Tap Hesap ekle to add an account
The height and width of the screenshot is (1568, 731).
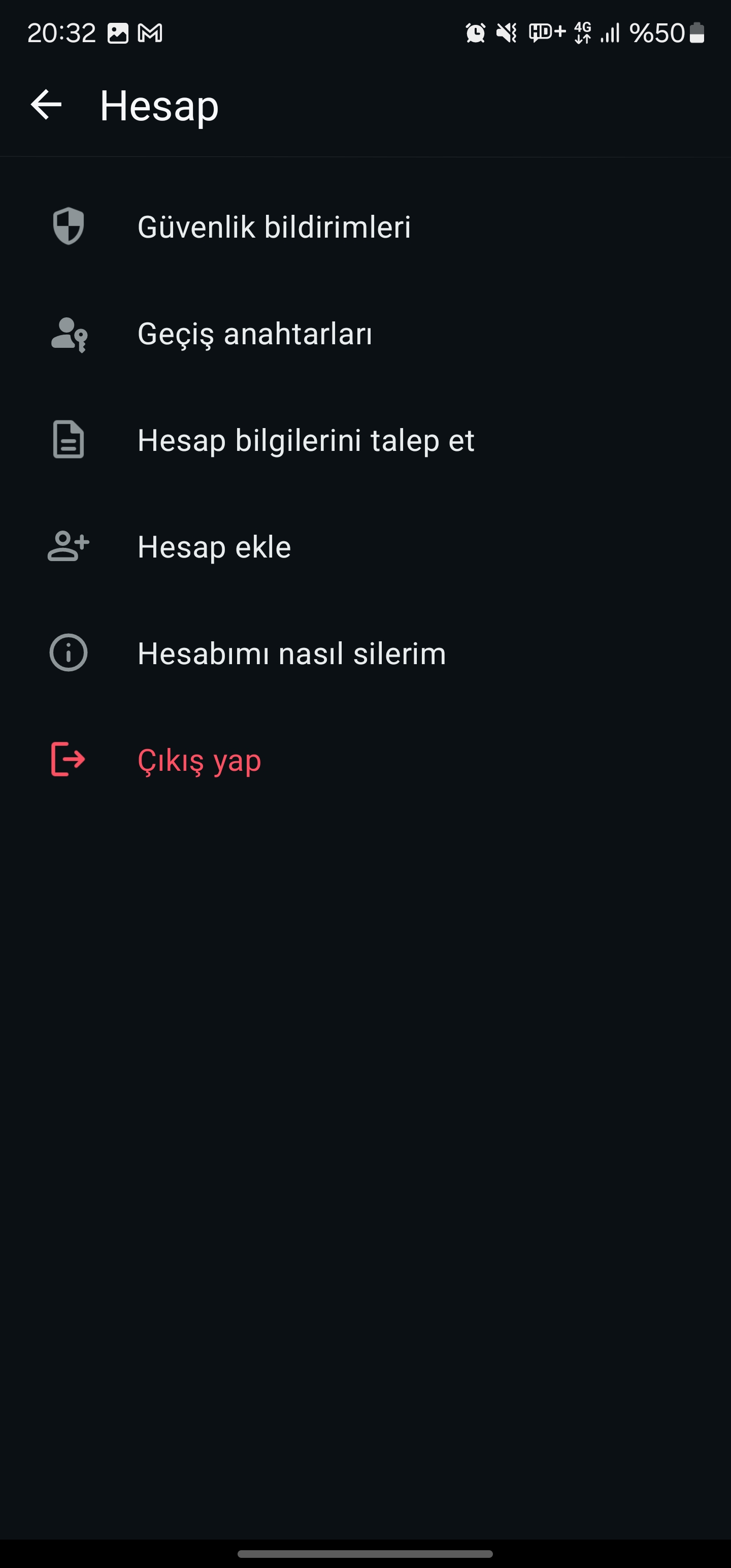[365, 546]
